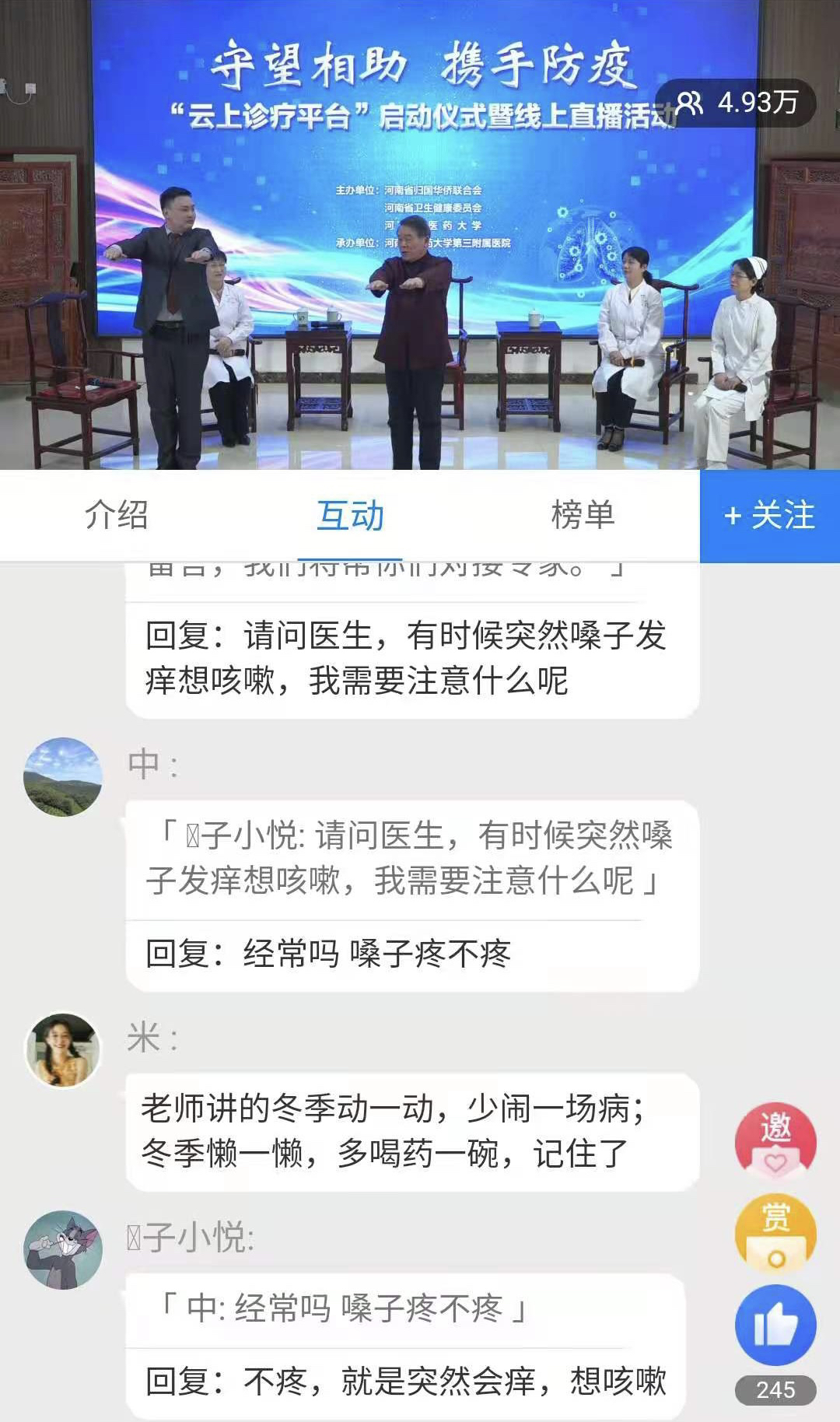Open the 榜单 tab
Viewport: 840px width, 1422px height.
pos(583,515)
